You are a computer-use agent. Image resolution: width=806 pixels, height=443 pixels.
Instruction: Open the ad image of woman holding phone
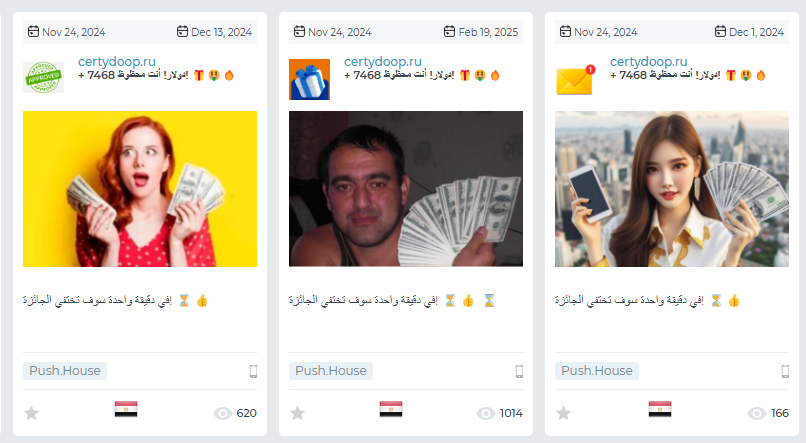(x=672, y=189)
